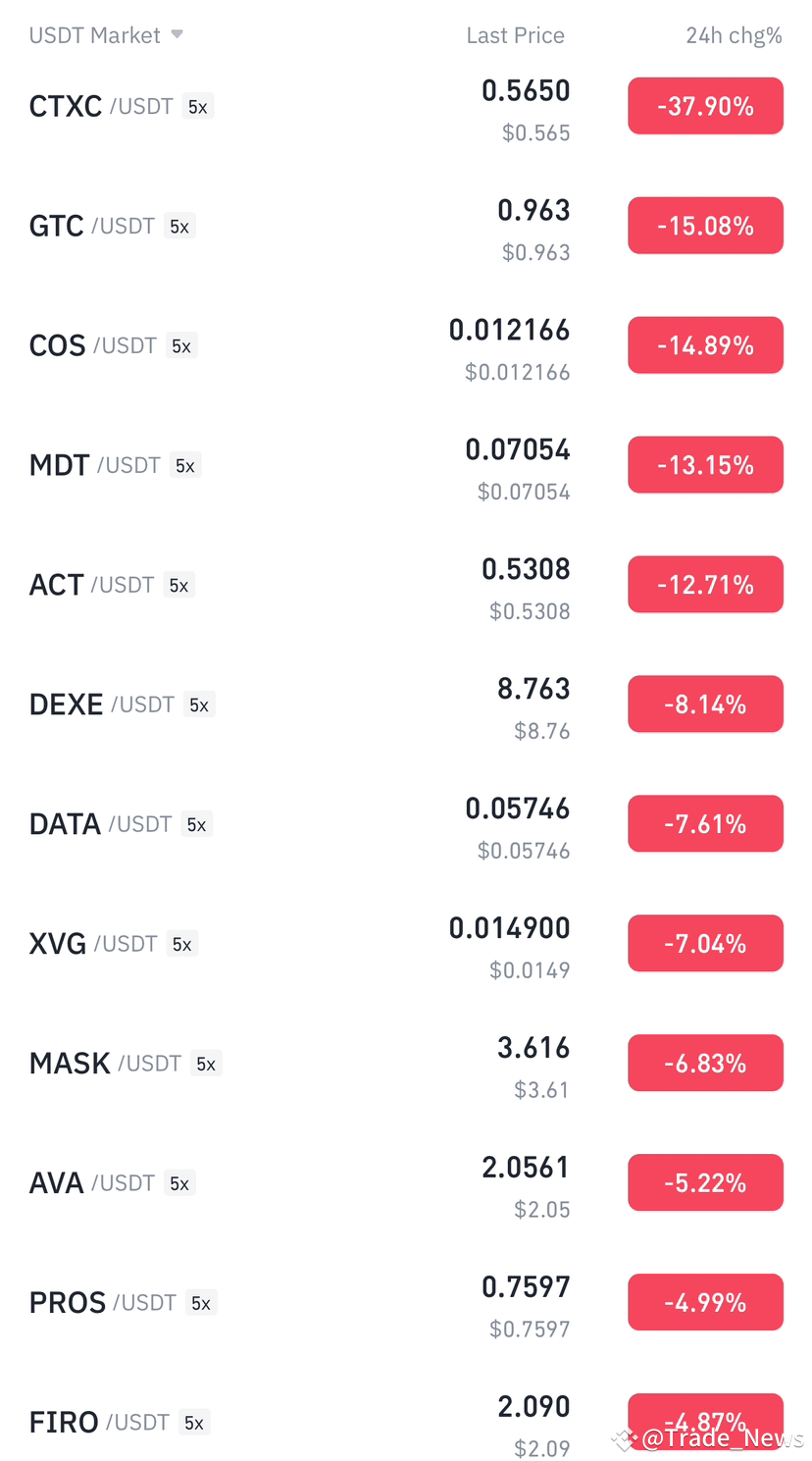Sort the list by 24h chg%
This screenshot has height=1461, width=812.
734,34
